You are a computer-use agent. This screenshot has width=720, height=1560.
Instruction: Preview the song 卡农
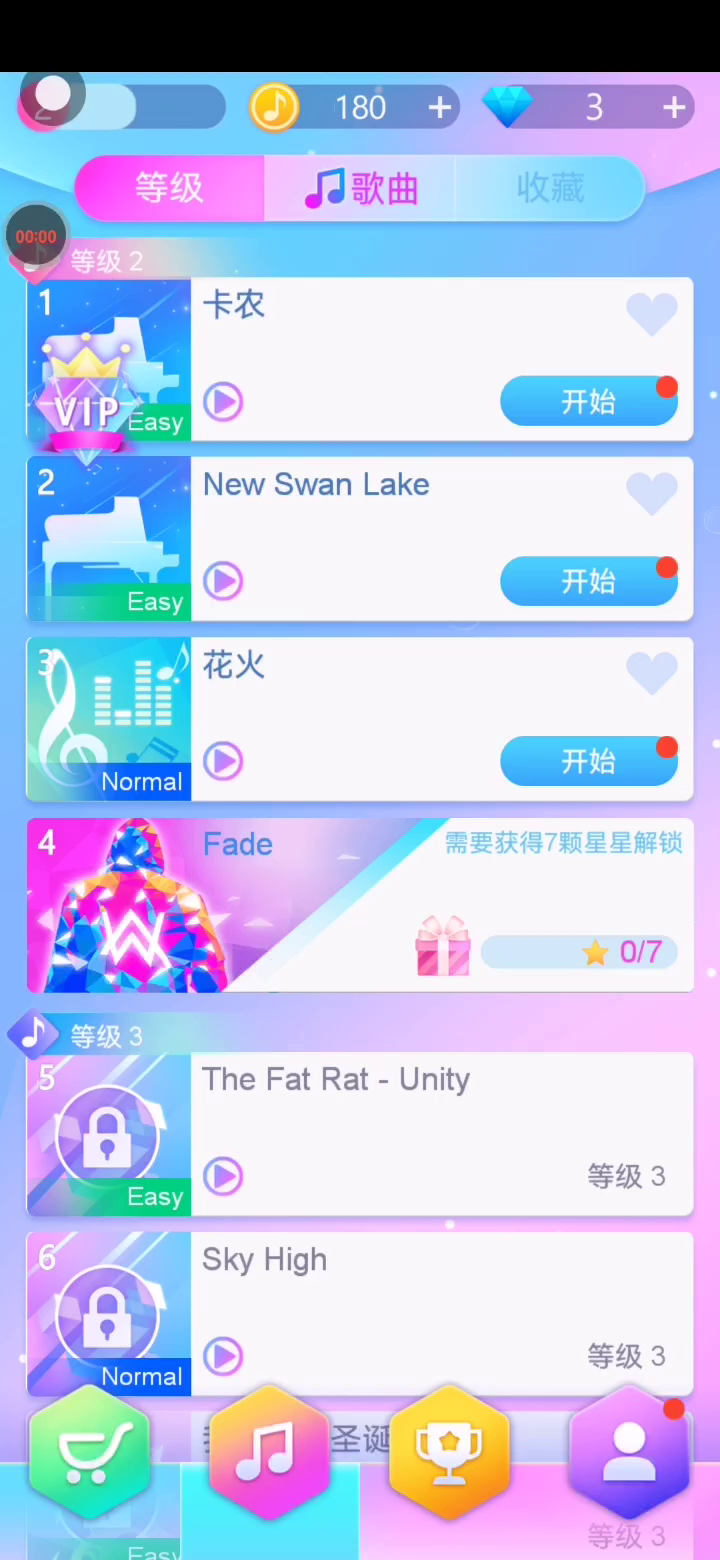223,402
